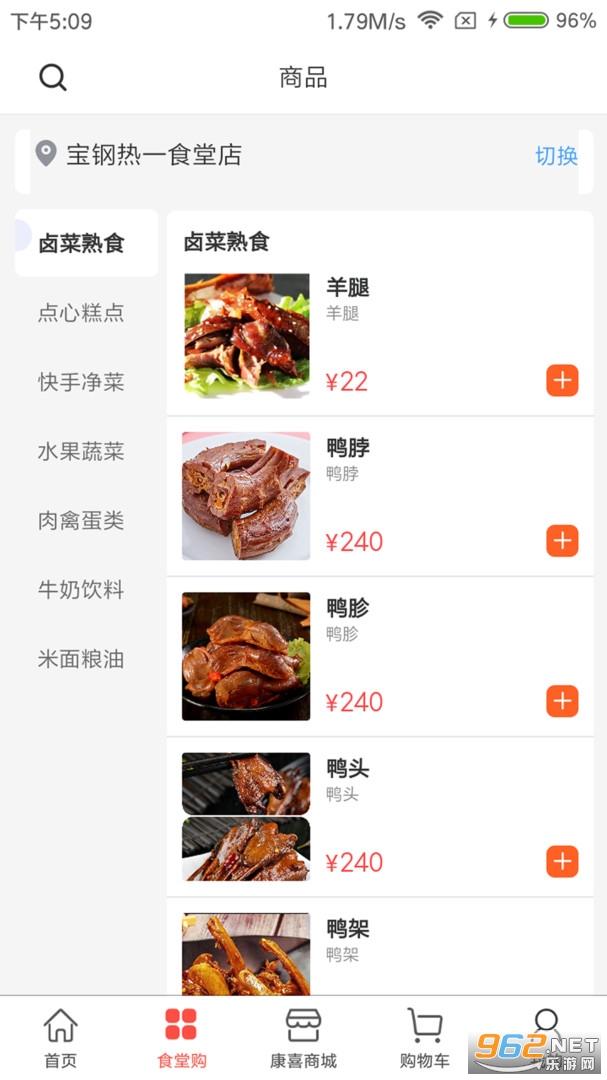
Task: Open the search magnifier icon
Action: point(53,77)
